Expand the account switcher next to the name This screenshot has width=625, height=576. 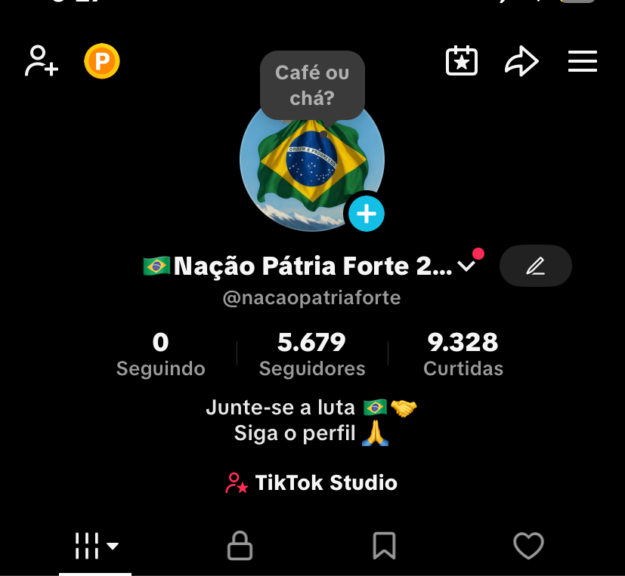pyautogui.click(x=467, y=266)
